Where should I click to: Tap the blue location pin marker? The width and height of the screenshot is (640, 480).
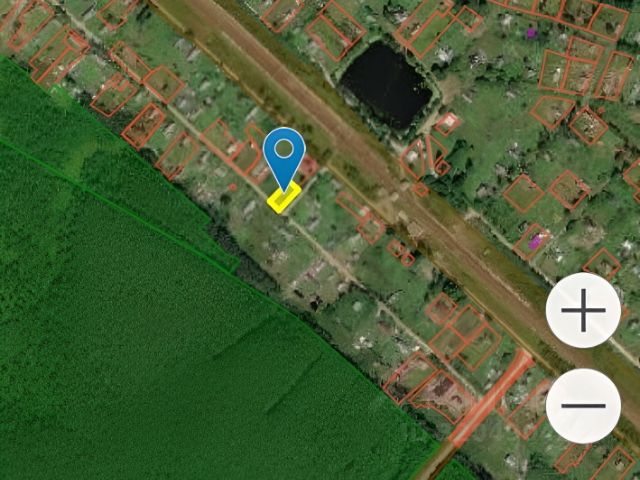[284, 157]
